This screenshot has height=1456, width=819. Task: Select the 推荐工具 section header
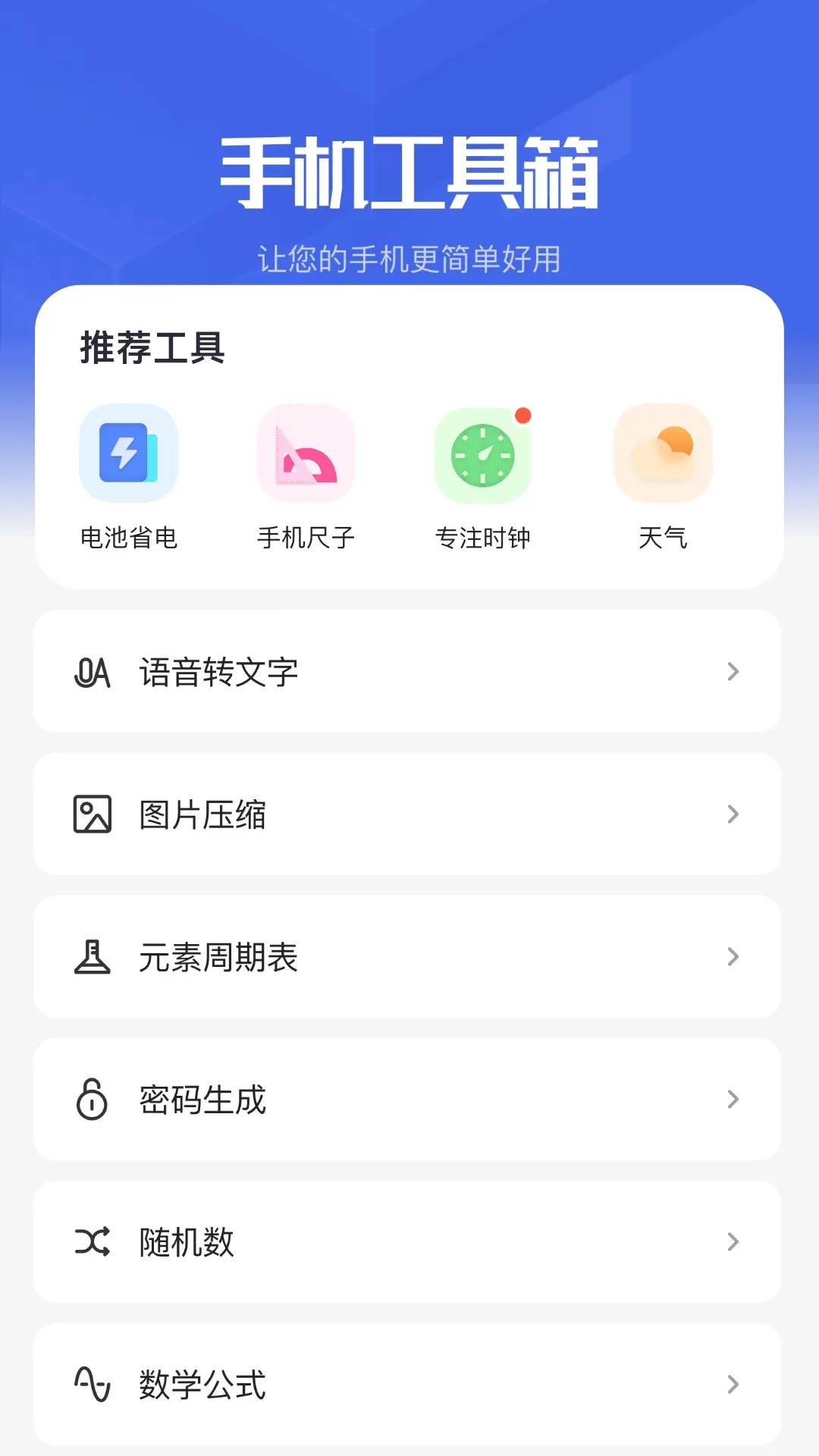pos(152,348)
